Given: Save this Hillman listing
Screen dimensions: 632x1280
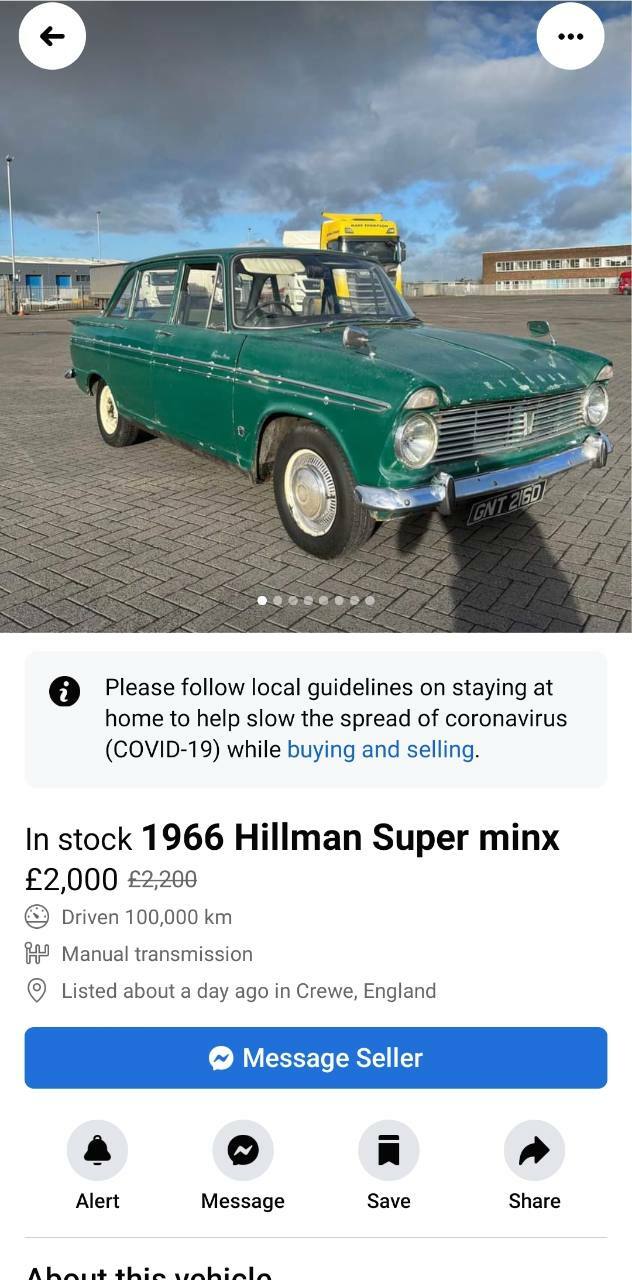Looking at the screenshot, I should click(x=389, y=1151).
